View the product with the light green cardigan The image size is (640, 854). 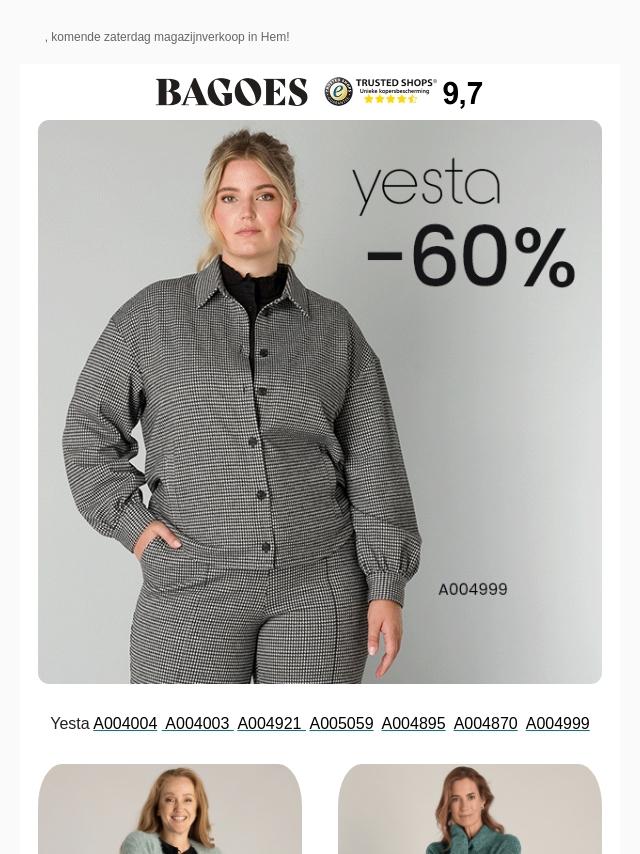point(170,810)
